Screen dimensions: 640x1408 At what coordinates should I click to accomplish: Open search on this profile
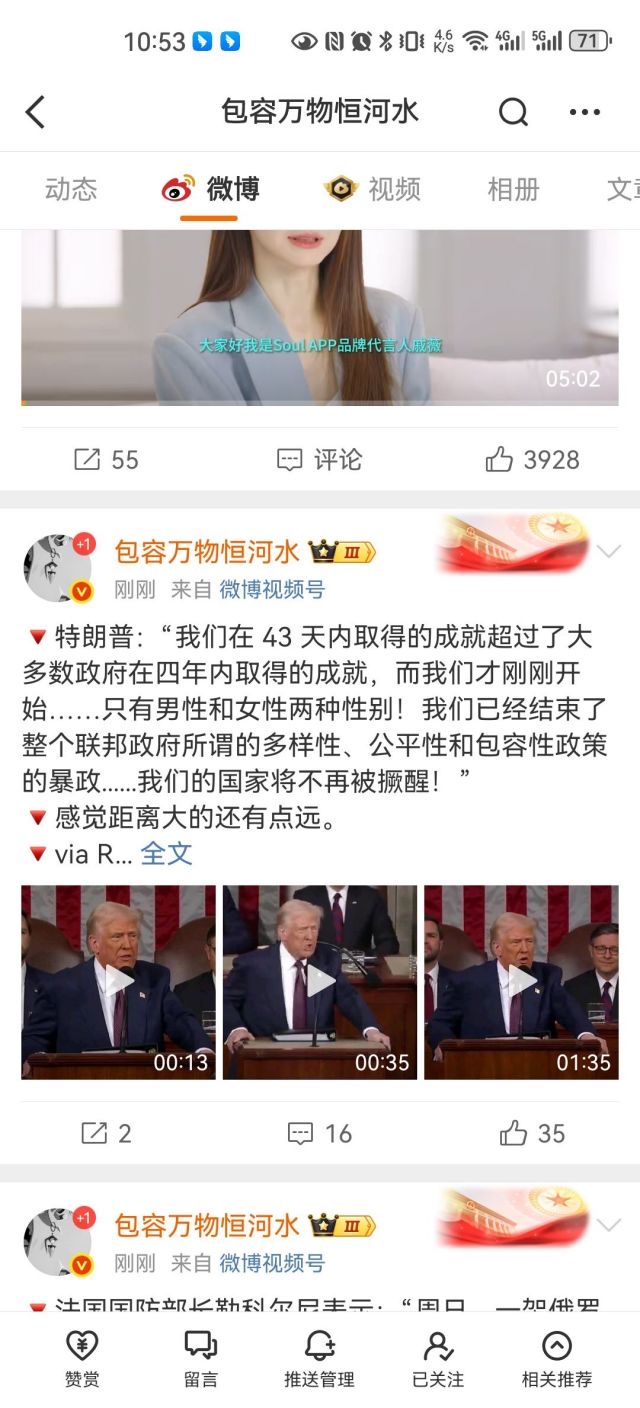(513, 112)
